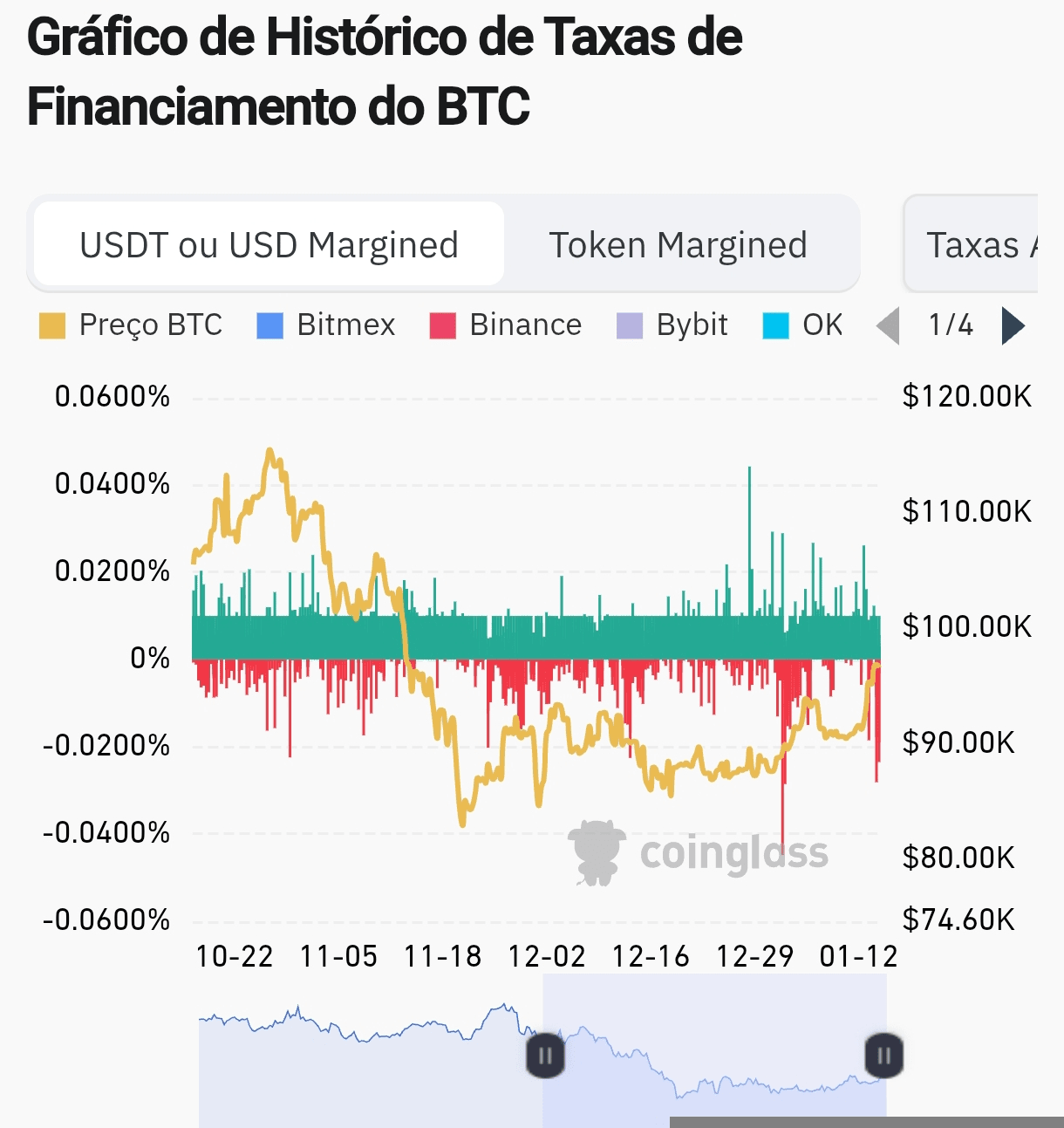The image size is (1064, 1128).
Task: Toggle the Bitmex legend item
Action: pyautogui.click(x=326, y=325)
